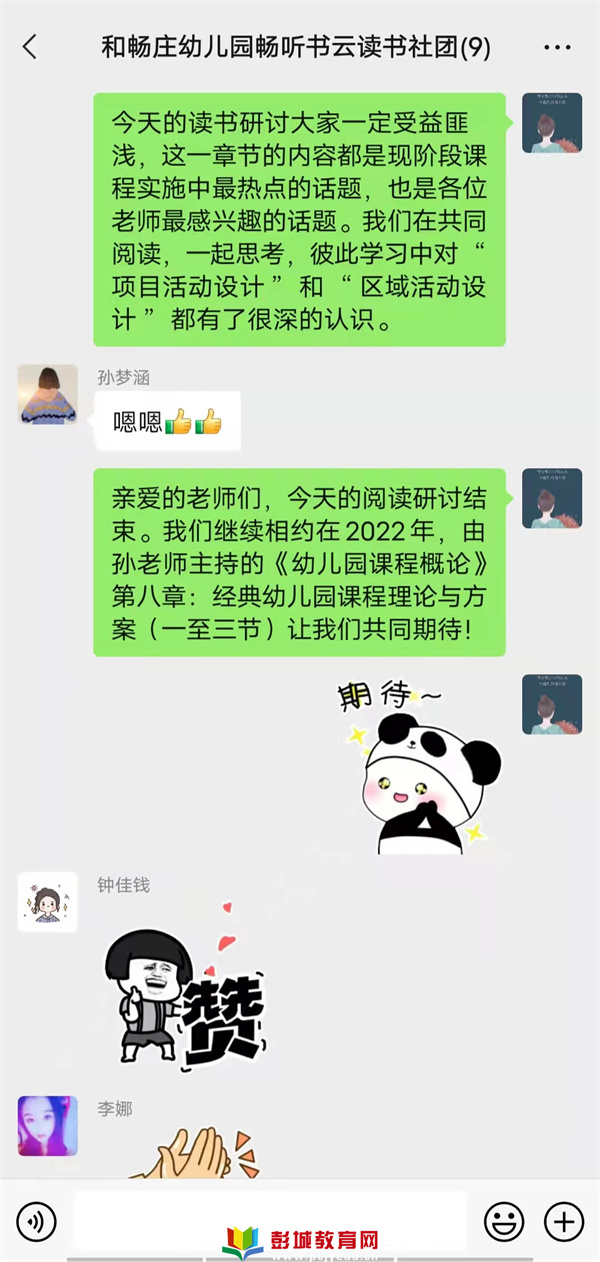Open the plus attachment menu
600x1262 pixels.
(563, 1221)
